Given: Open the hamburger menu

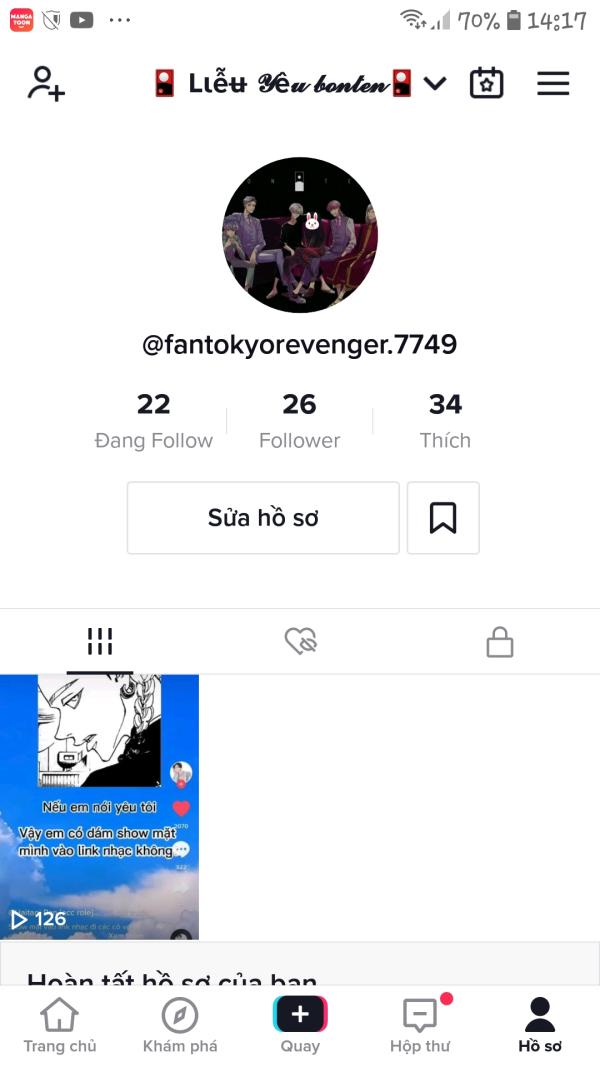Looking at the screenshot, I should point(553,84).
